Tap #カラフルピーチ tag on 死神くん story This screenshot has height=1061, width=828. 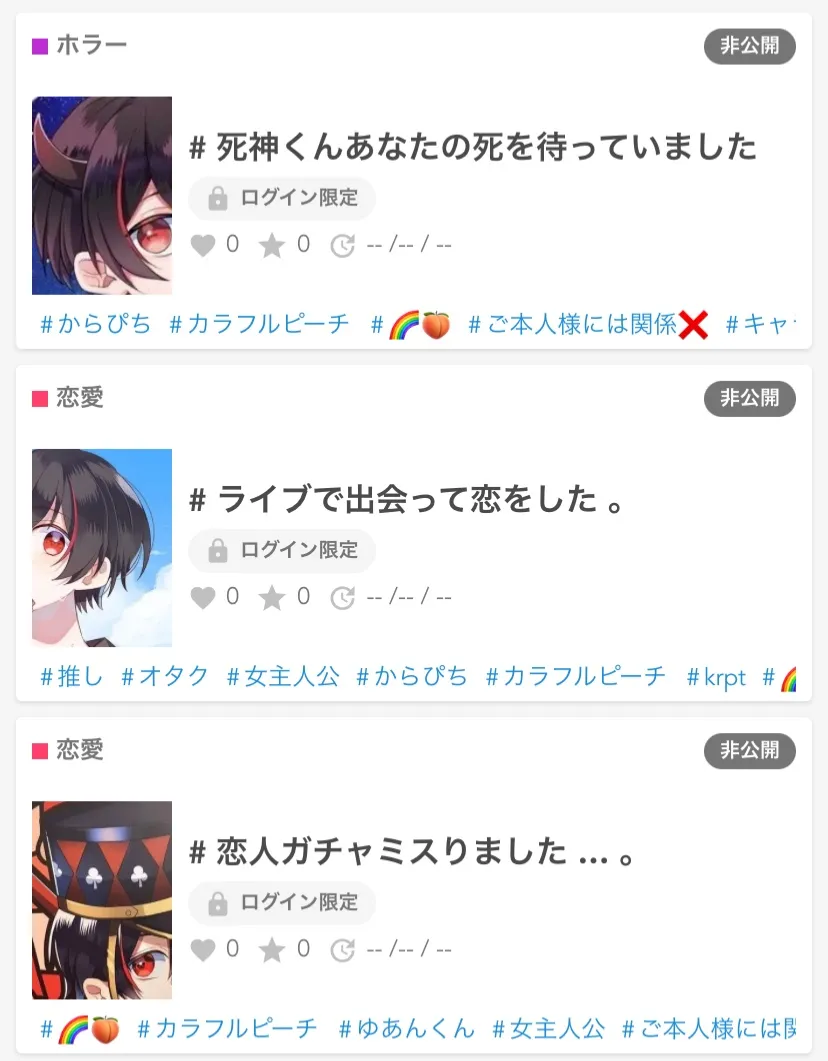tap(260, 324)
